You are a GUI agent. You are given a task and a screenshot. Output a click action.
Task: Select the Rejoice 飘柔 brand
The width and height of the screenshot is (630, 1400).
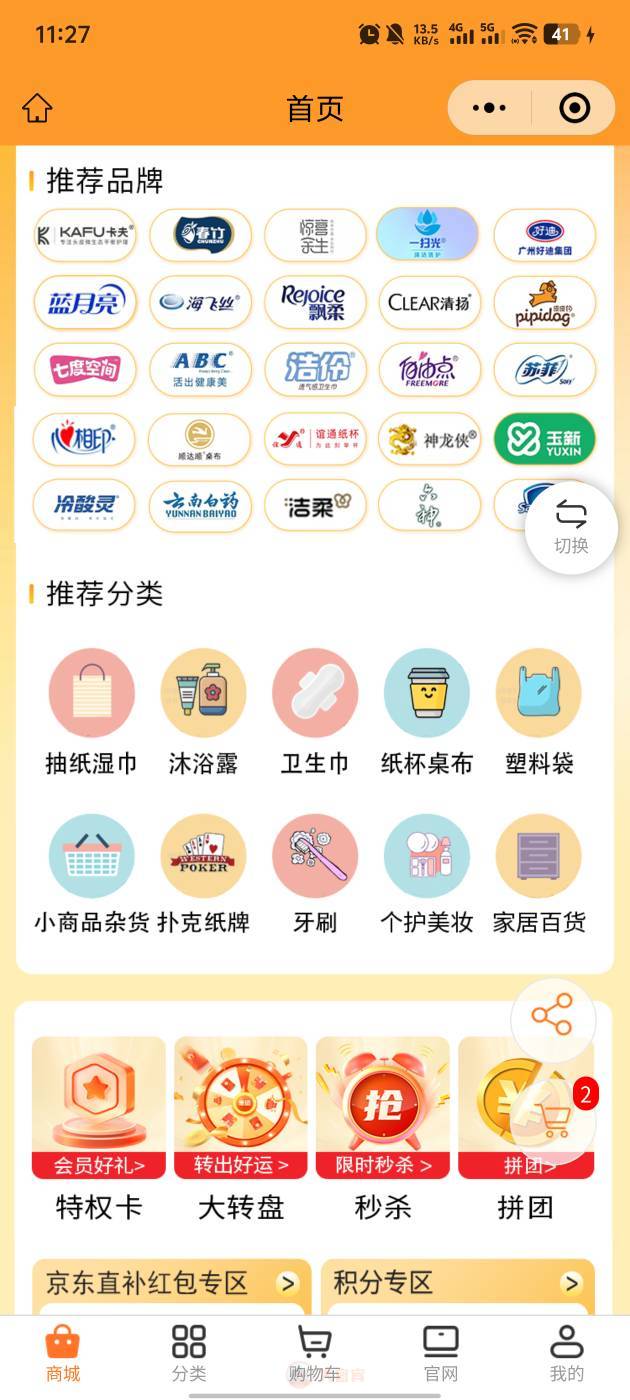pyautogui.click(x=314, y=302)
